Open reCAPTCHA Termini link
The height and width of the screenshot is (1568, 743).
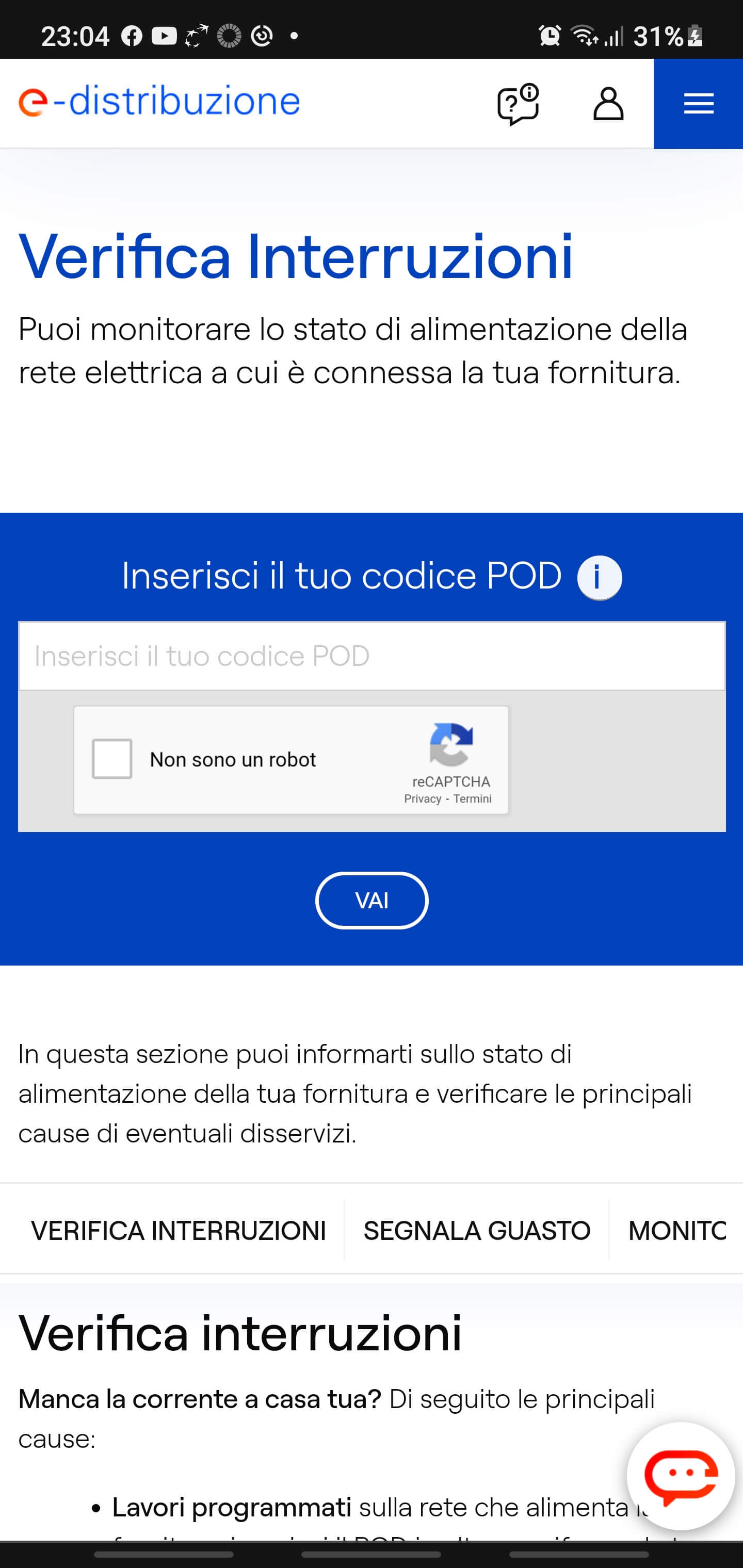[x=472, y=798]
